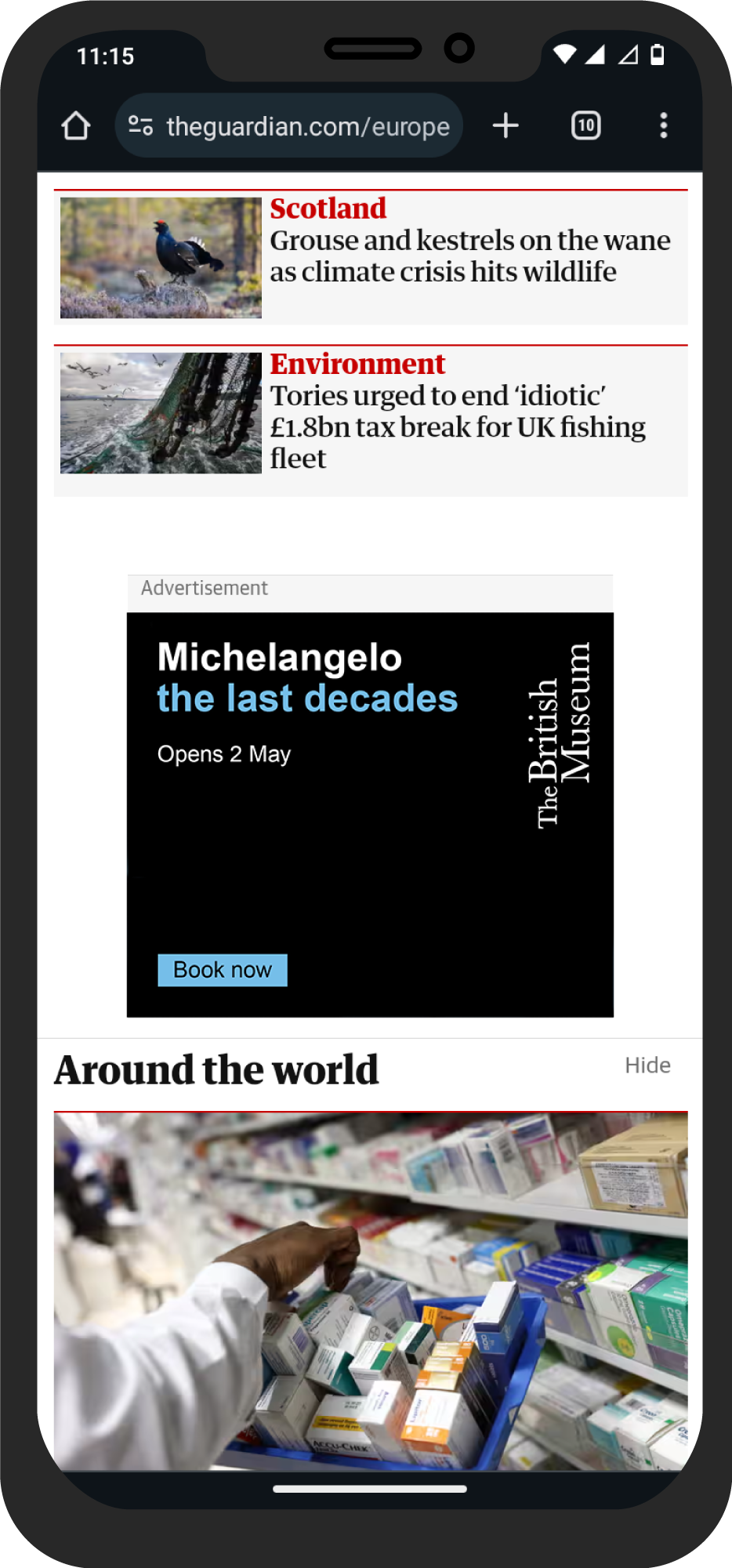The image size is (732, 1568).
Task: Read the grouse and kestrels climate article
Action: [470, 256]
